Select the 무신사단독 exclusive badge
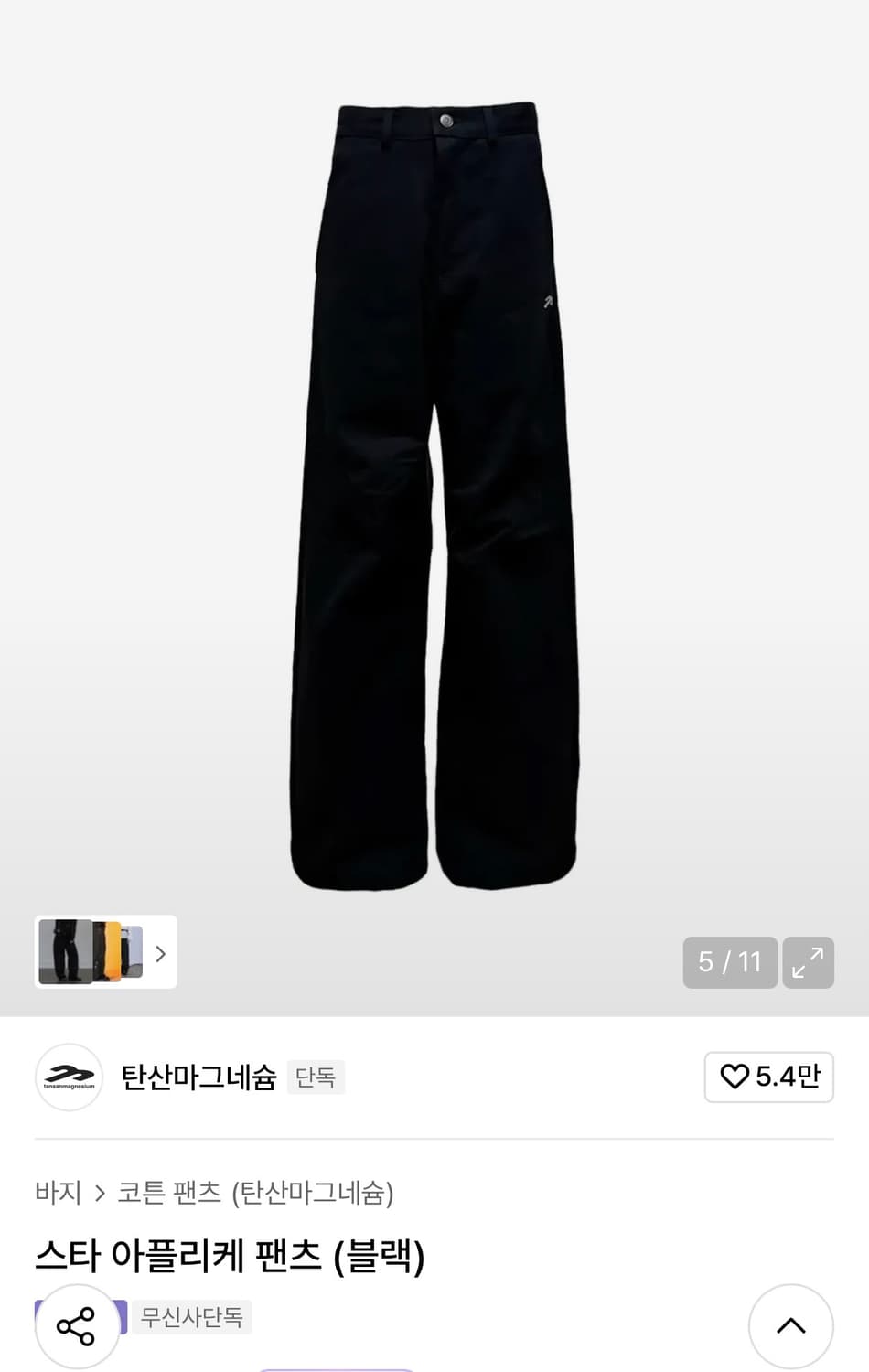This screenshot has width=869, height=1372. click(x=191, y=1317)
